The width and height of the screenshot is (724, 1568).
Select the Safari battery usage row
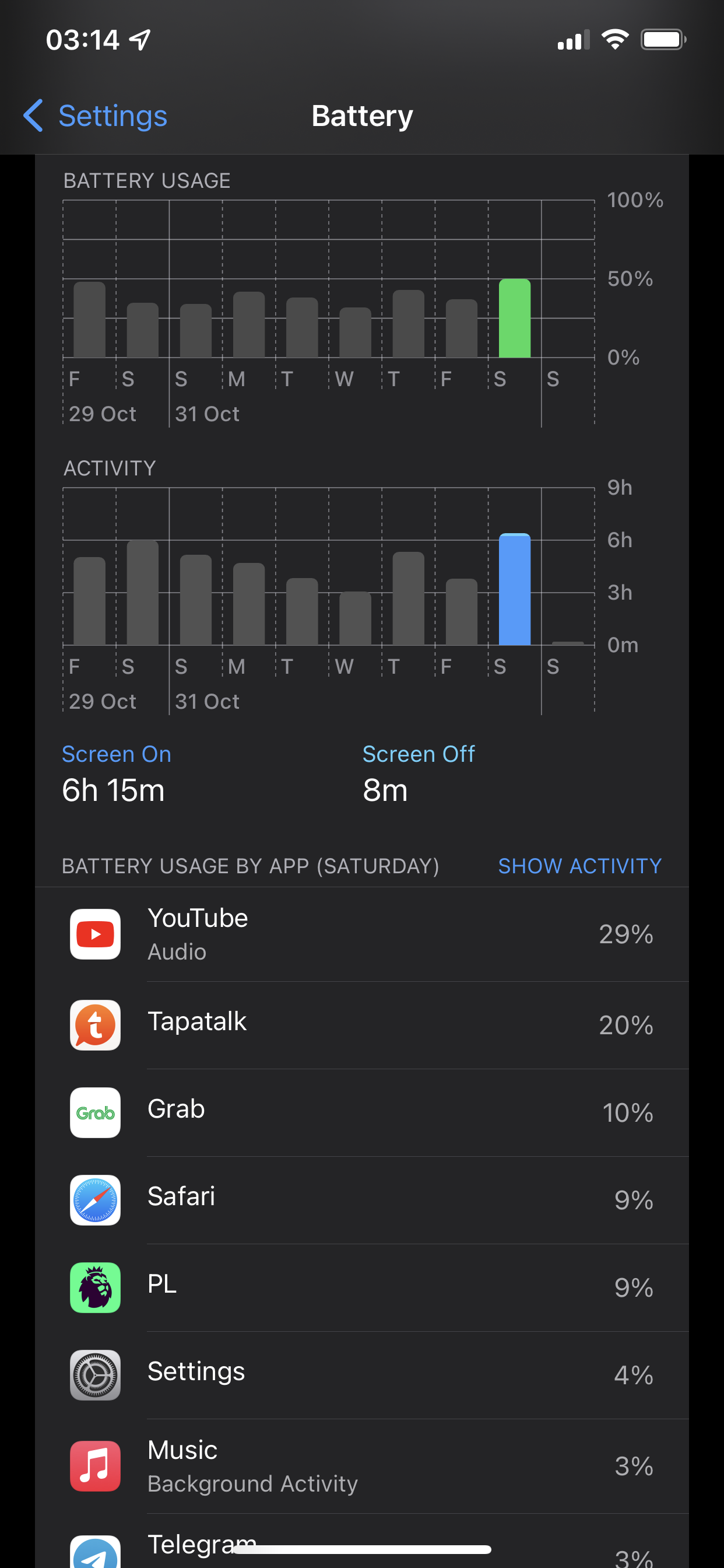[x=361, y=1199]
